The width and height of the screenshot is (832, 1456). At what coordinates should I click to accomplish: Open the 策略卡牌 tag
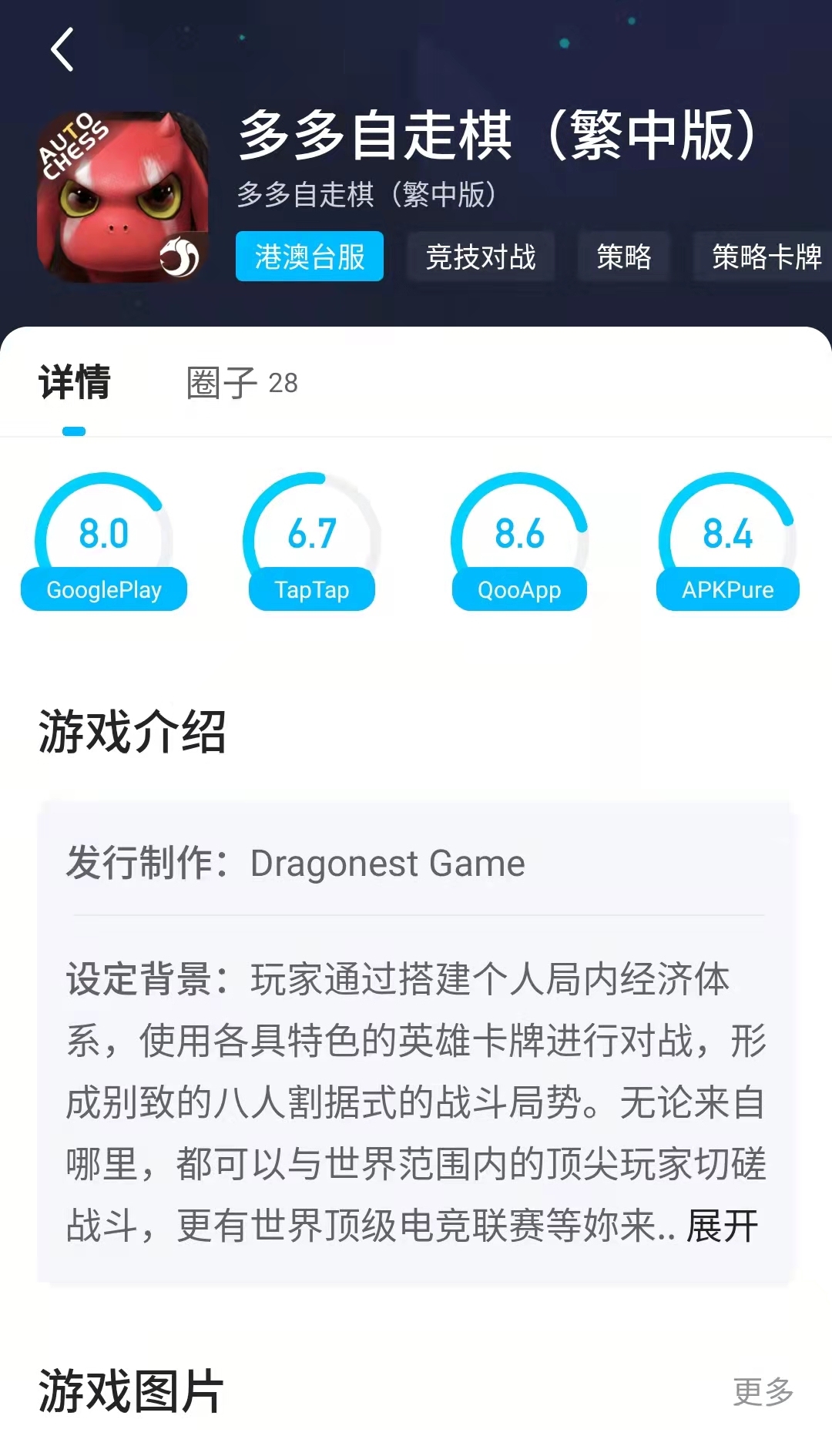point(766,257)
